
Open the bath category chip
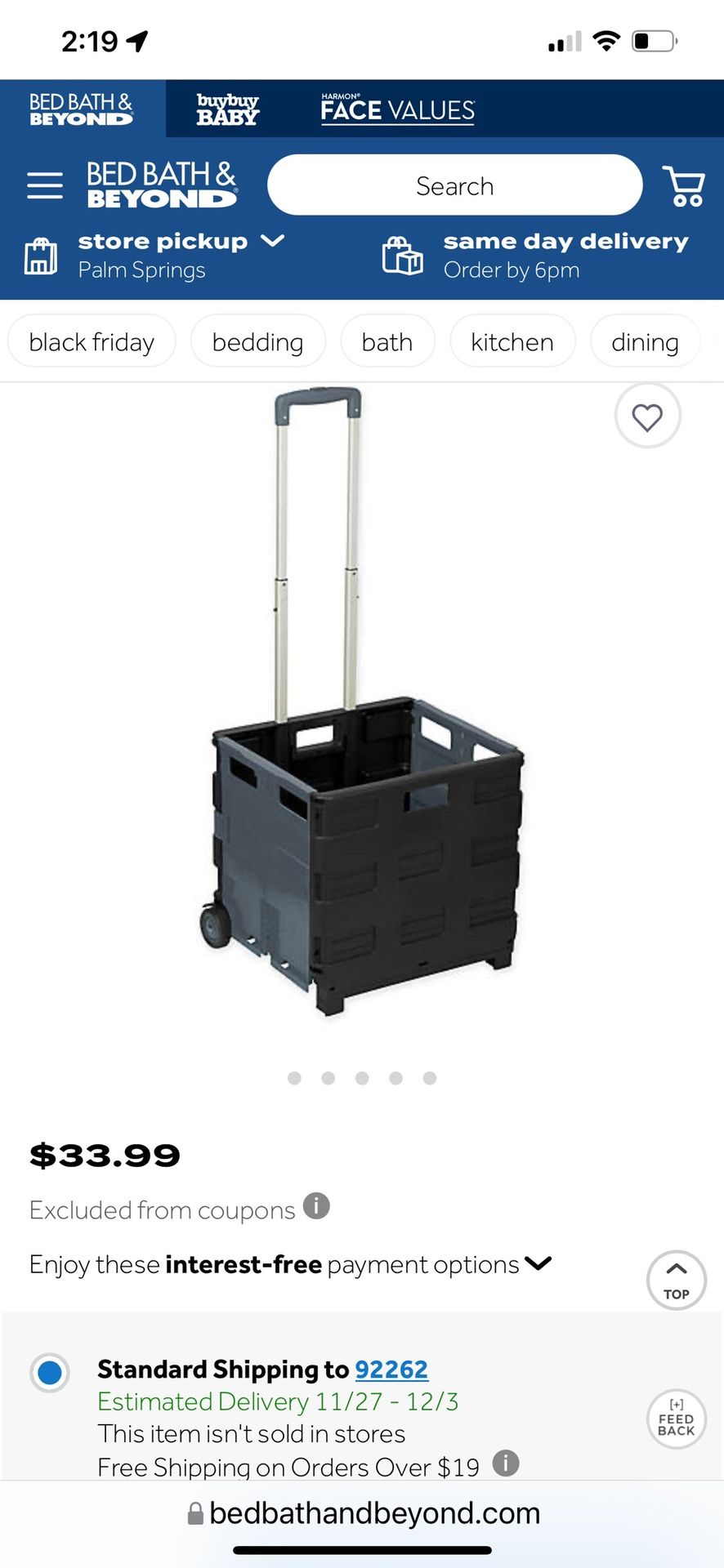coord(387,341)
